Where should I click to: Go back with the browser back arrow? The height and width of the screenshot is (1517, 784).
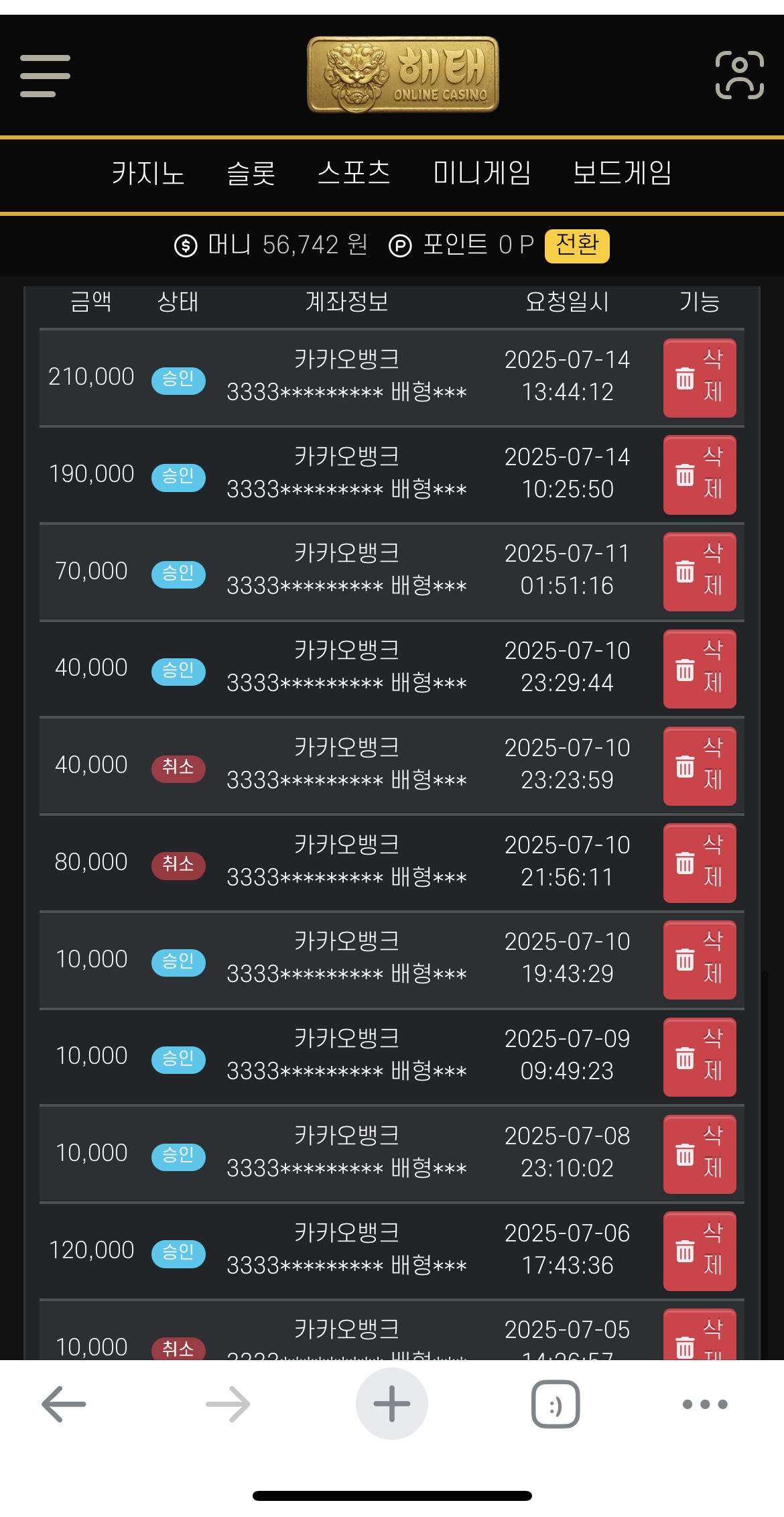pos(64,1404)
